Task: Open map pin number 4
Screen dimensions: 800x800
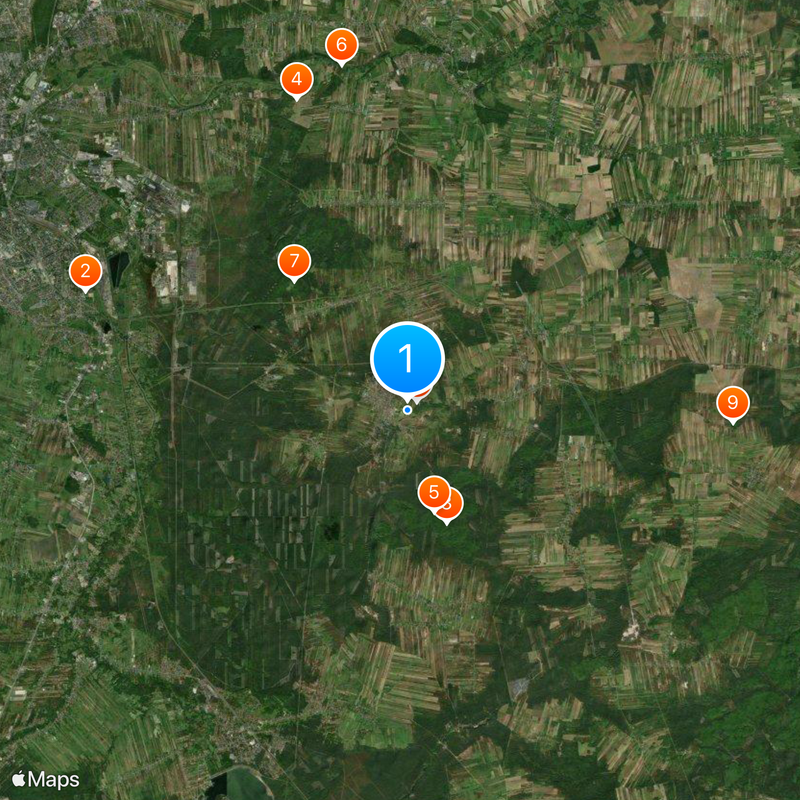Action: 296,80
